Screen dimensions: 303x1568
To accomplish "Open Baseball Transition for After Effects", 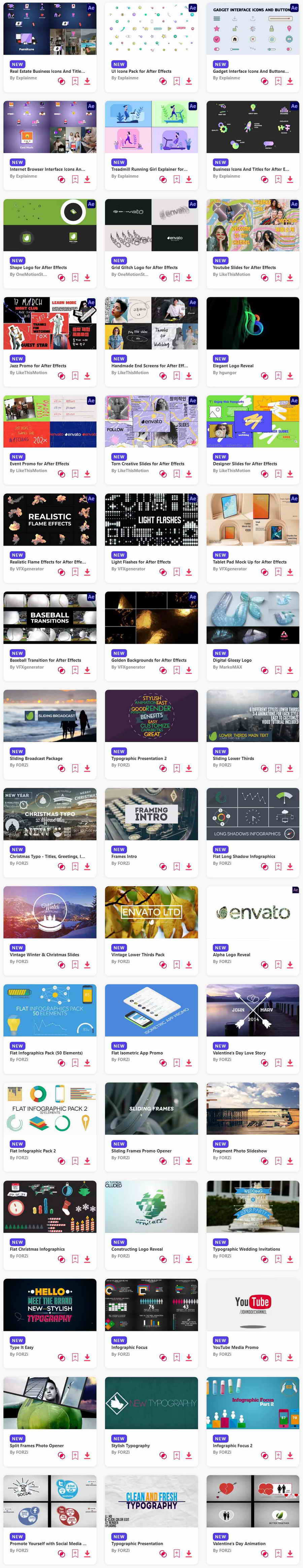I will click(x=45, y=660).
